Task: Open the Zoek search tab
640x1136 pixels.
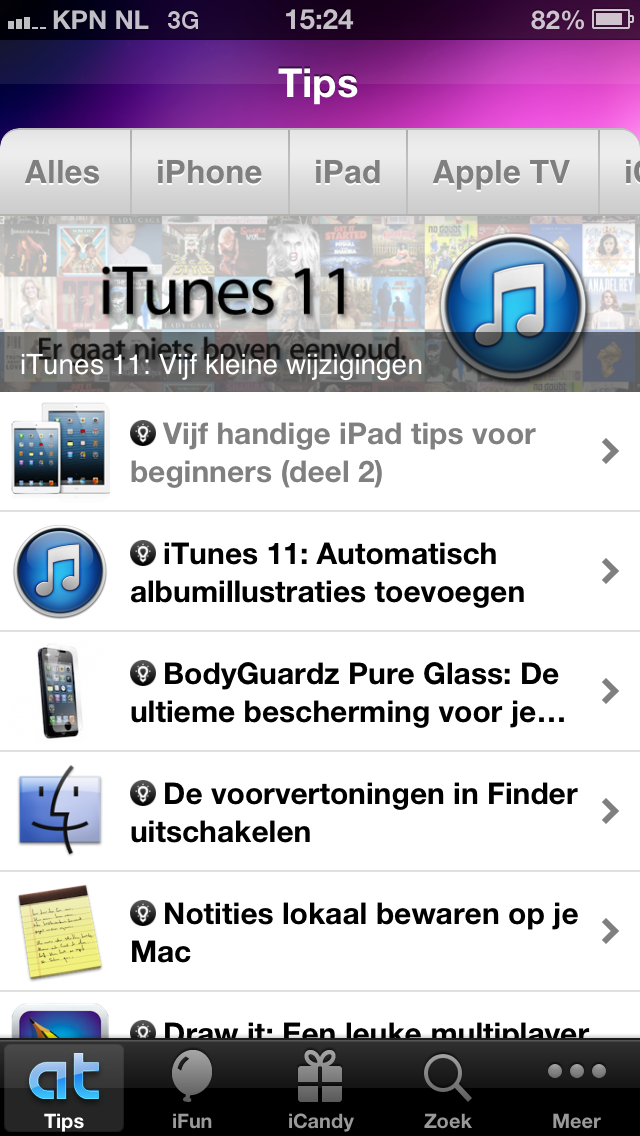Action: (x=447, y=1088)
